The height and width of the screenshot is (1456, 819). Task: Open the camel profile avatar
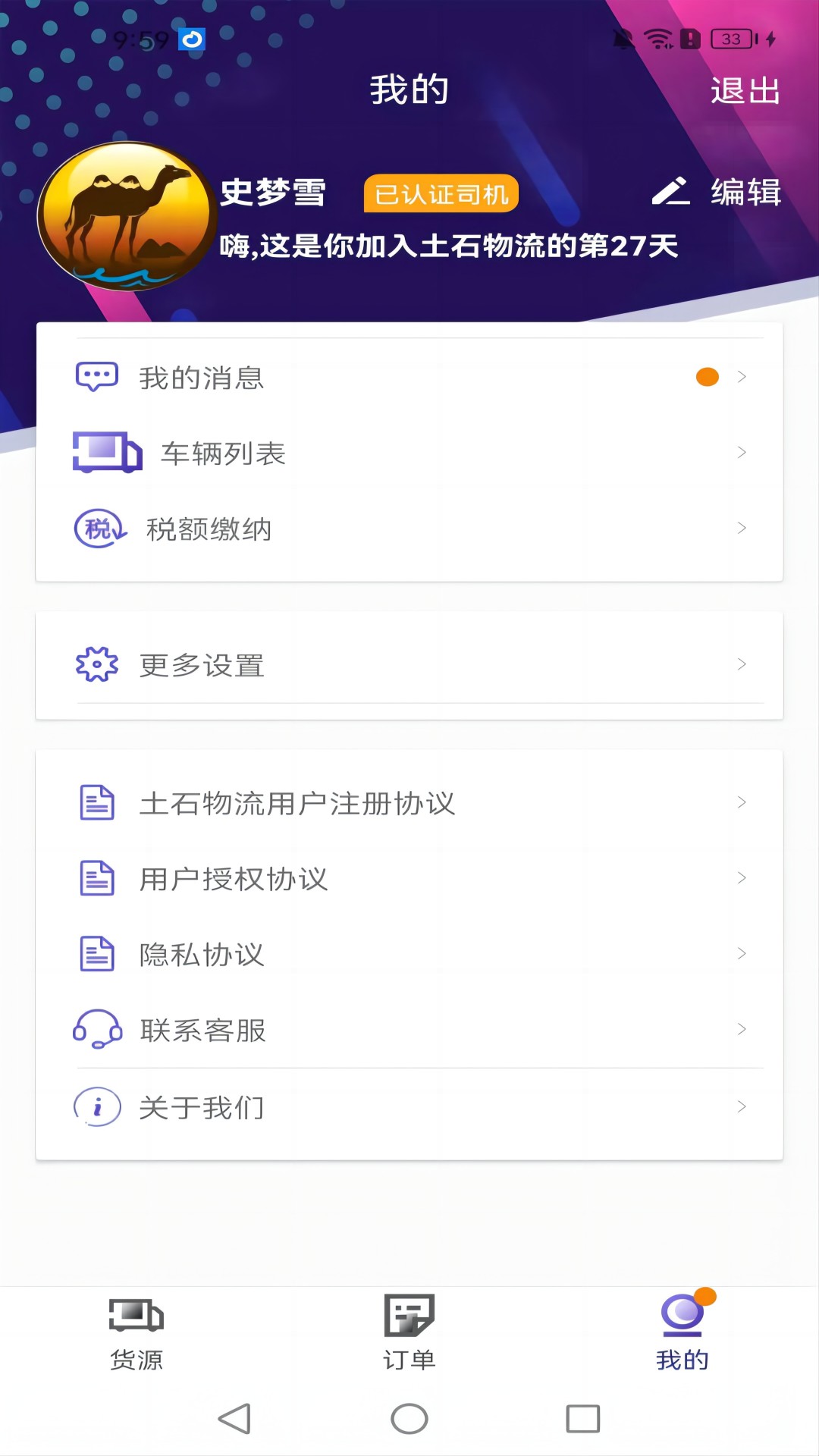pyautogui.click(x=127, y=216)
